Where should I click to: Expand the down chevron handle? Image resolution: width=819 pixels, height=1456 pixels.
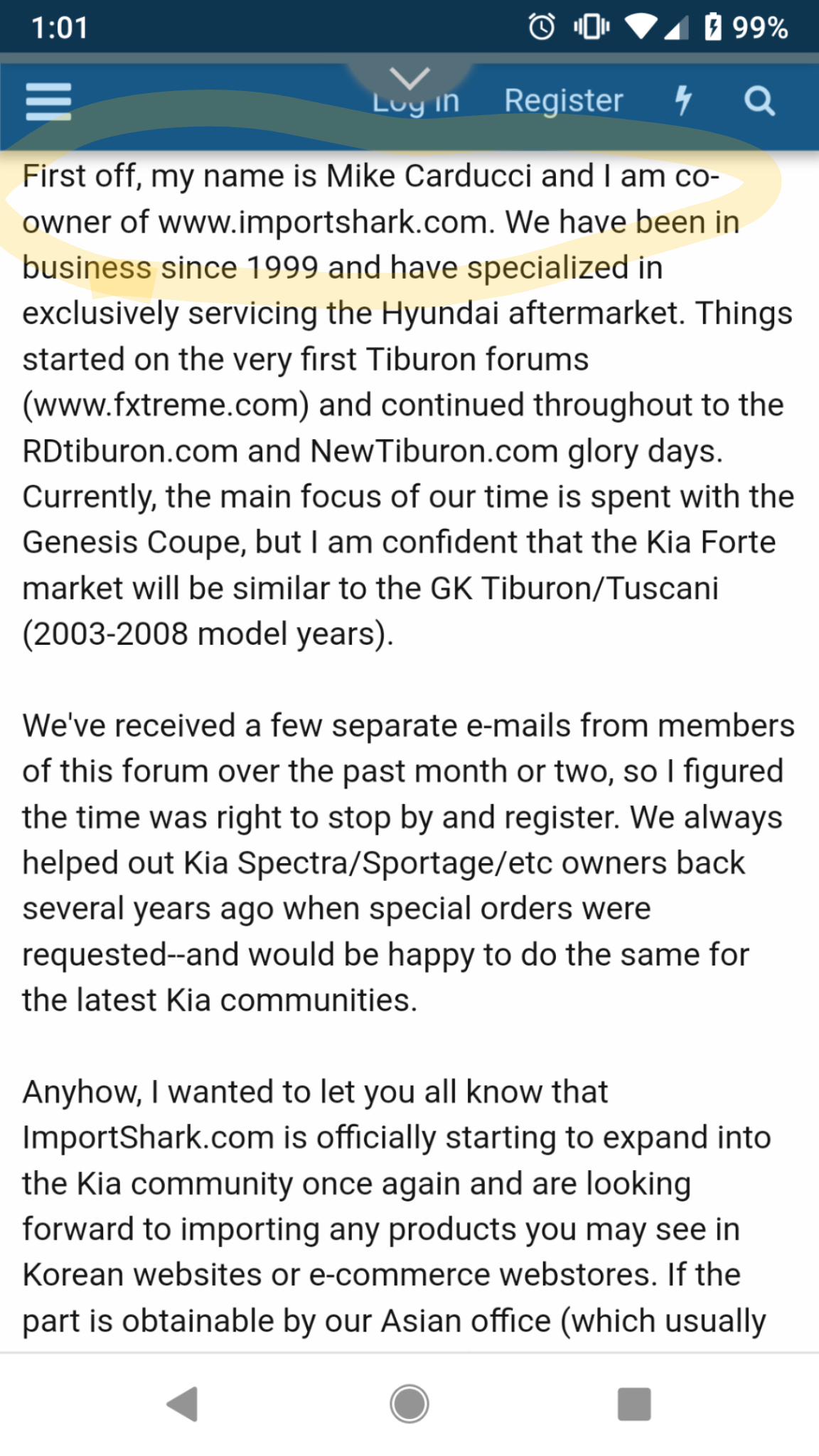pos(409,77)
